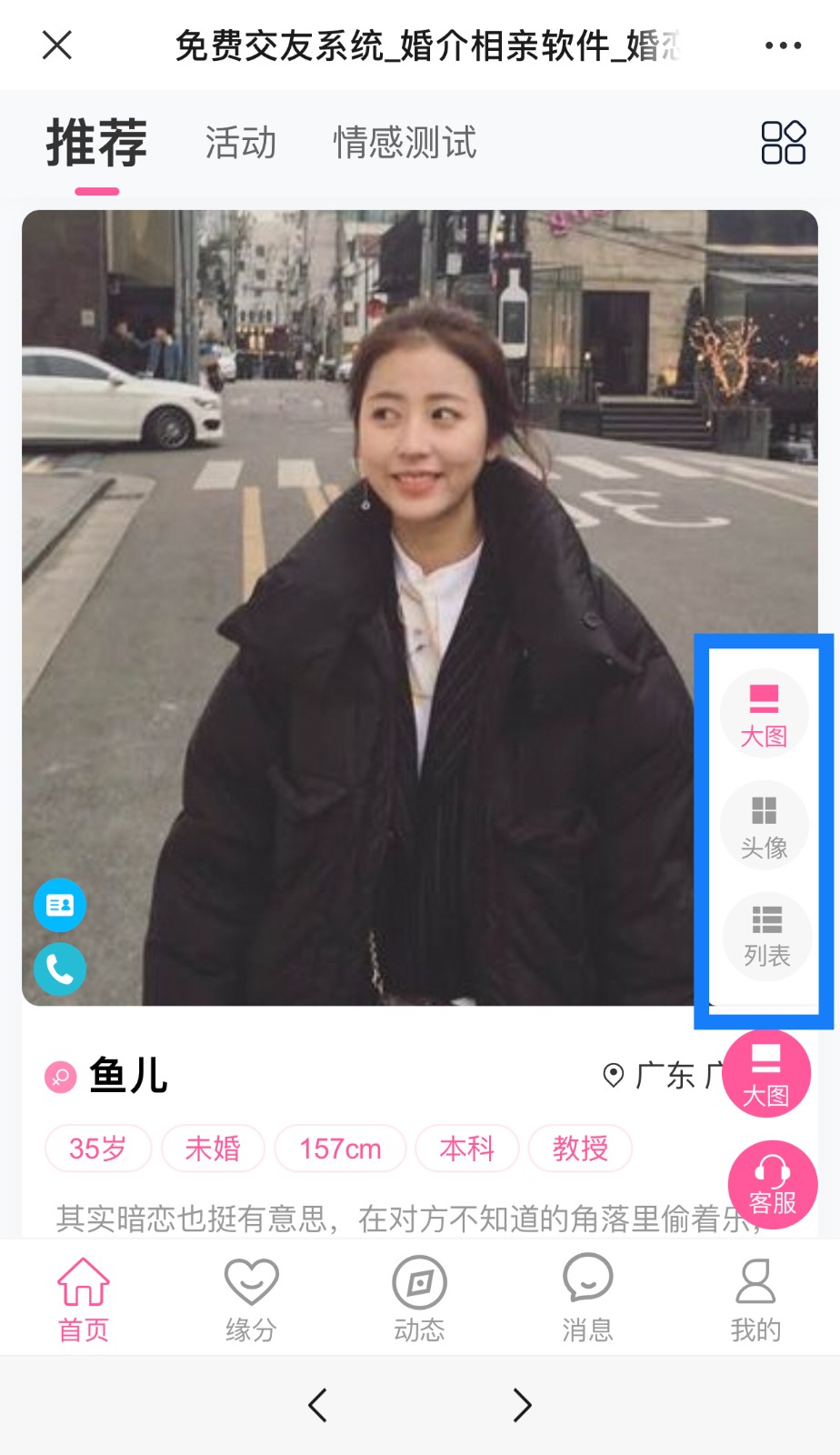Switch to the 活动 tab

240,143
